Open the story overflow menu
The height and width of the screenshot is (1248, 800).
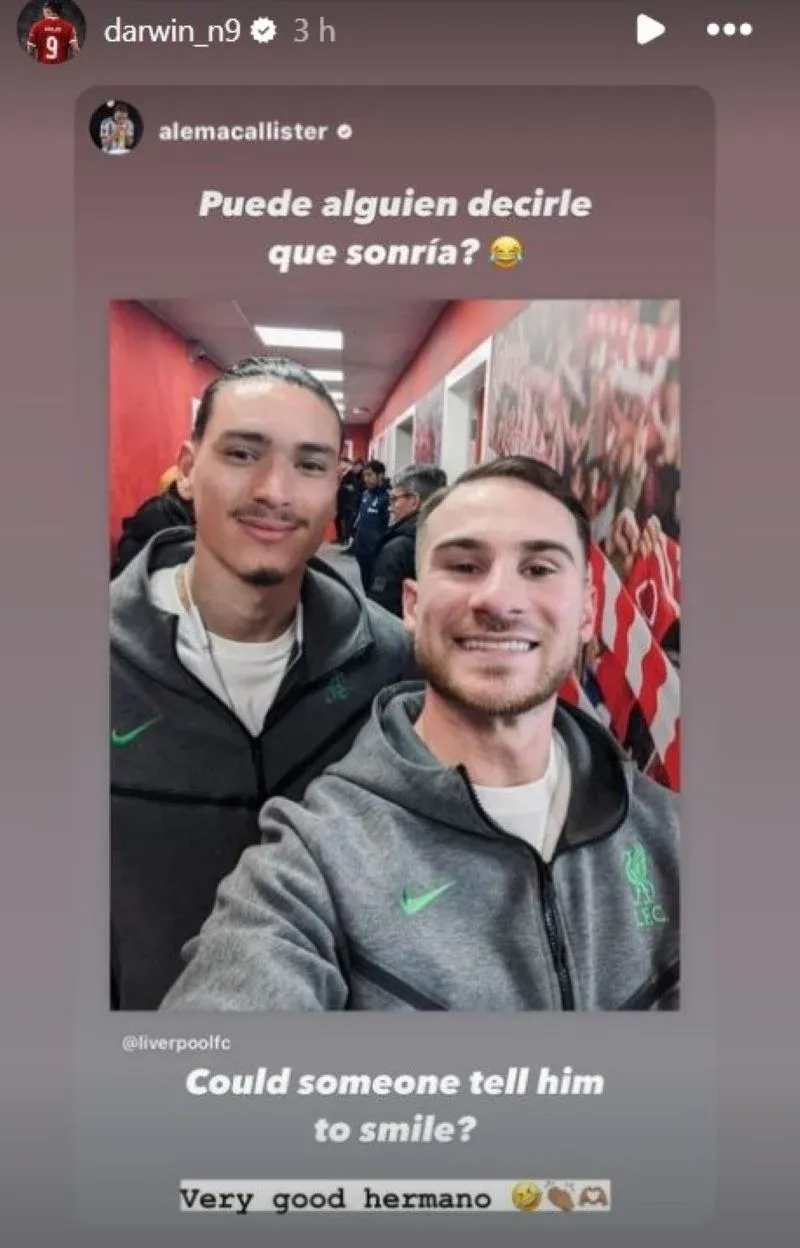click(x=729, y=30)
